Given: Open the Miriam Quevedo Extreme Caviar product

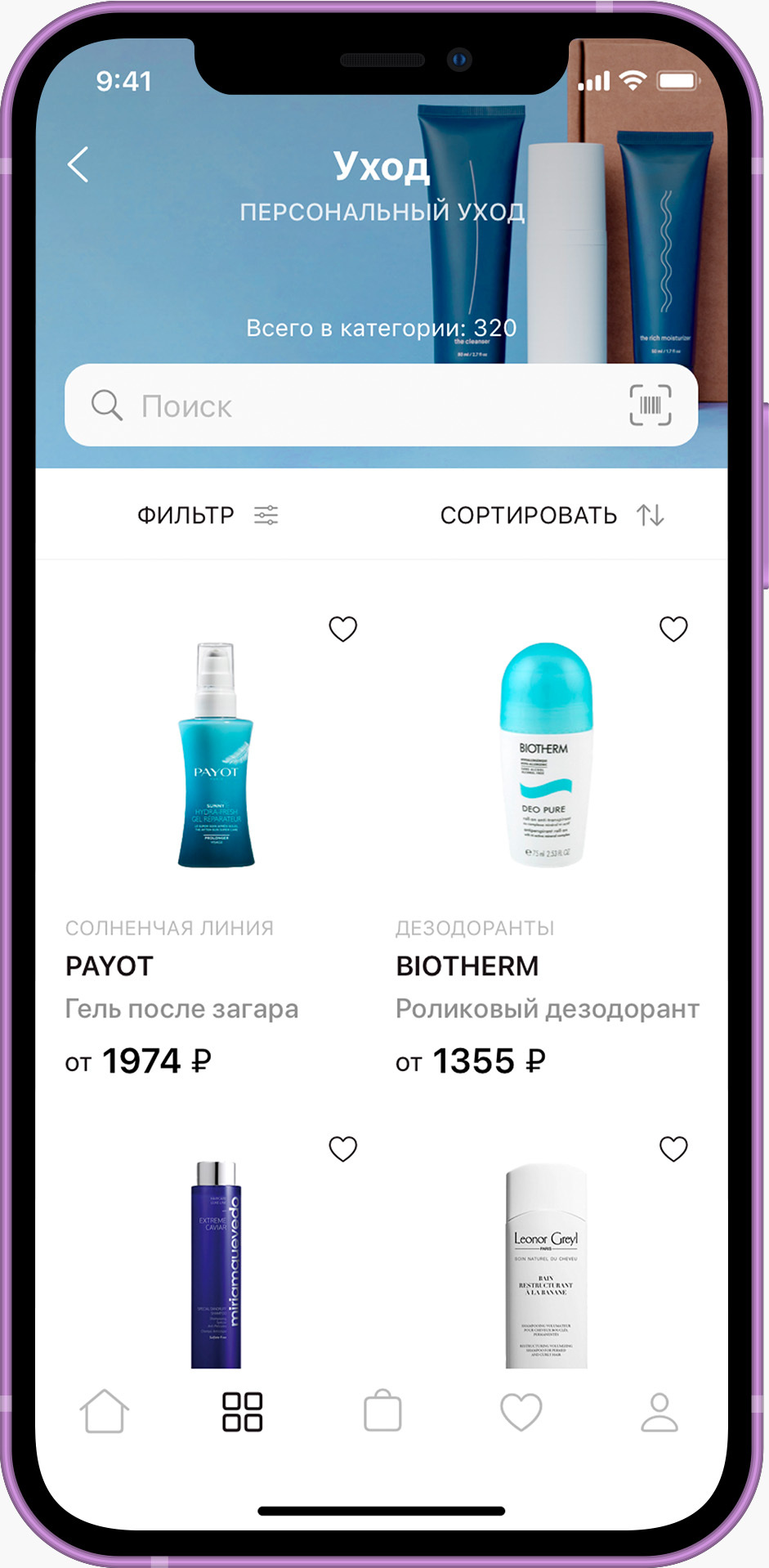Looking at the screenshot, I should pyautogui.click(x=217, y=1263).
